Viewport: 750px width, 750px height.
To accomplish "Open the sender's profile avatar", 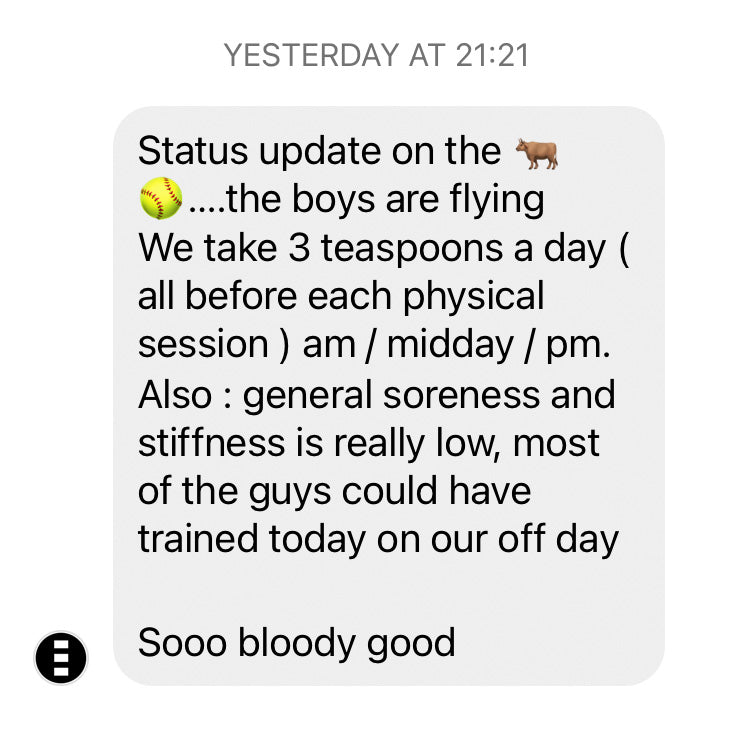I will tap(61, 658).
